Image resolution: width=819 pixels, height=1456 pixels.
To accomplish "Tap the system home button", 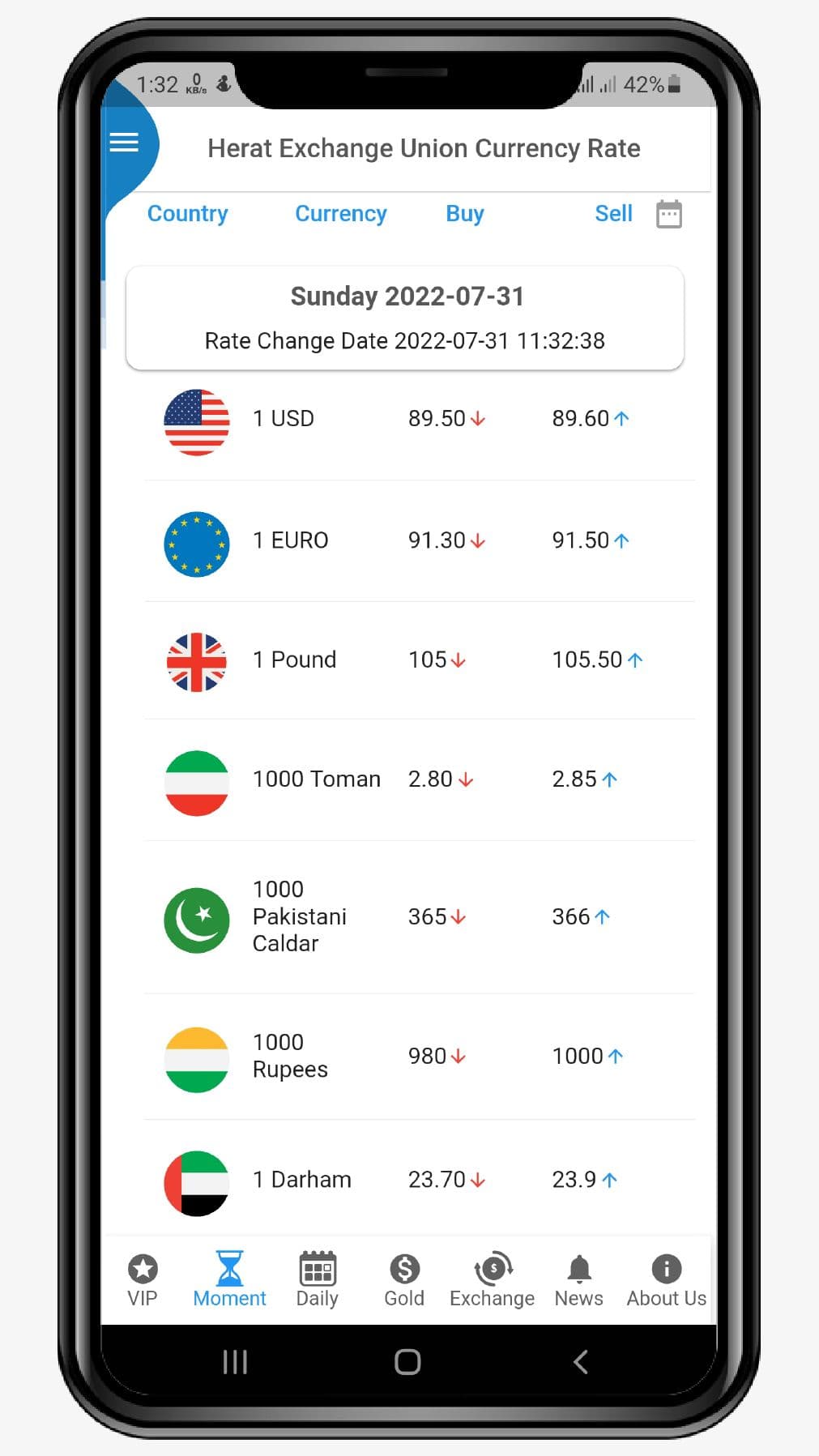I will click(x=407, y=1361).
